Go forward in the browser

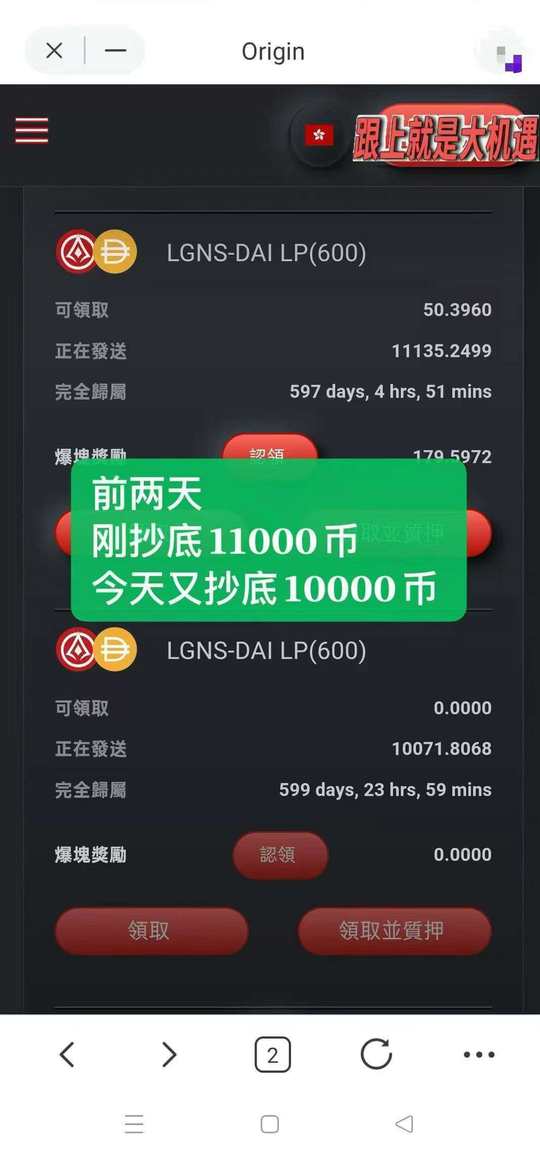point(169,1054)
